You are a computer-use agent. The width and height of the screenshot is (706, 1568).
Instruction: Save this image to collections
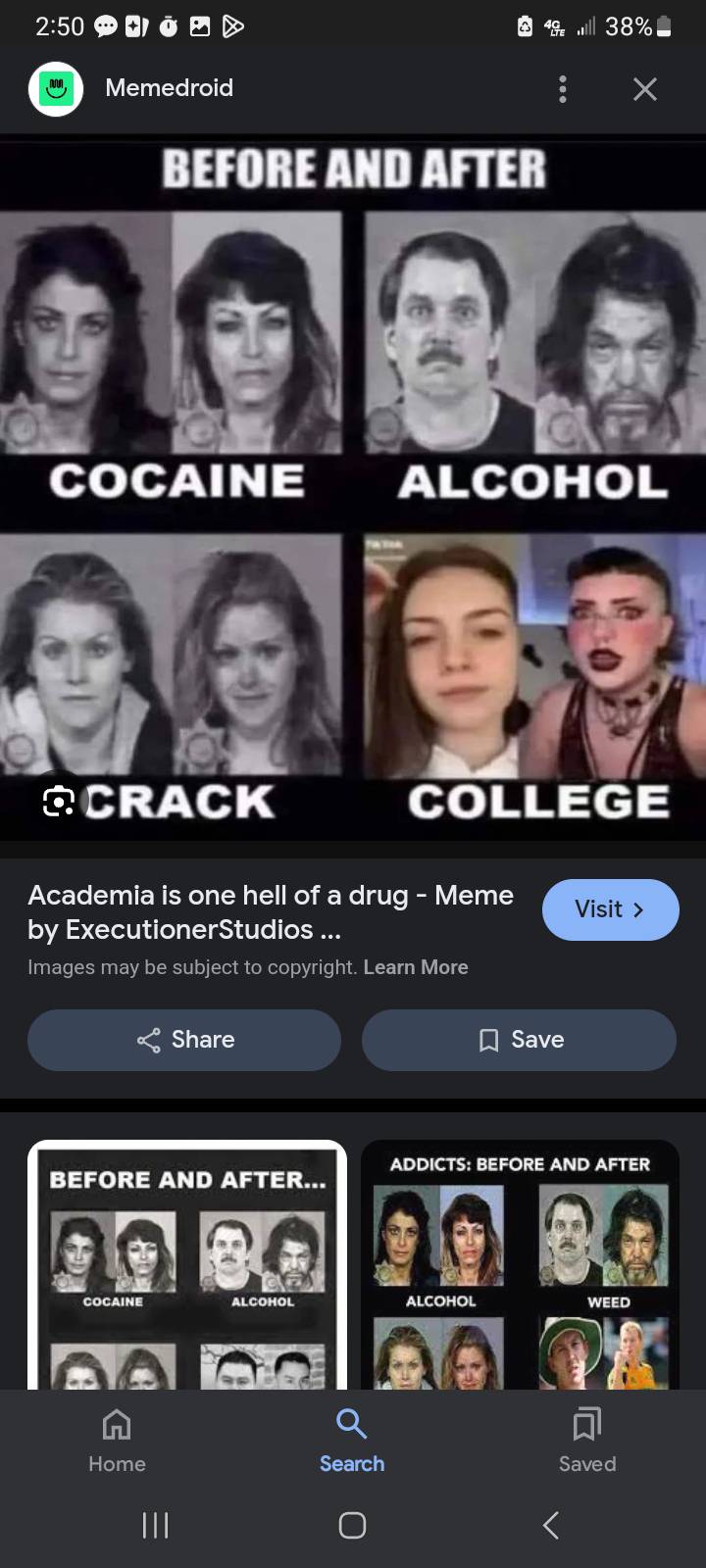click(x=519, y=1040)
